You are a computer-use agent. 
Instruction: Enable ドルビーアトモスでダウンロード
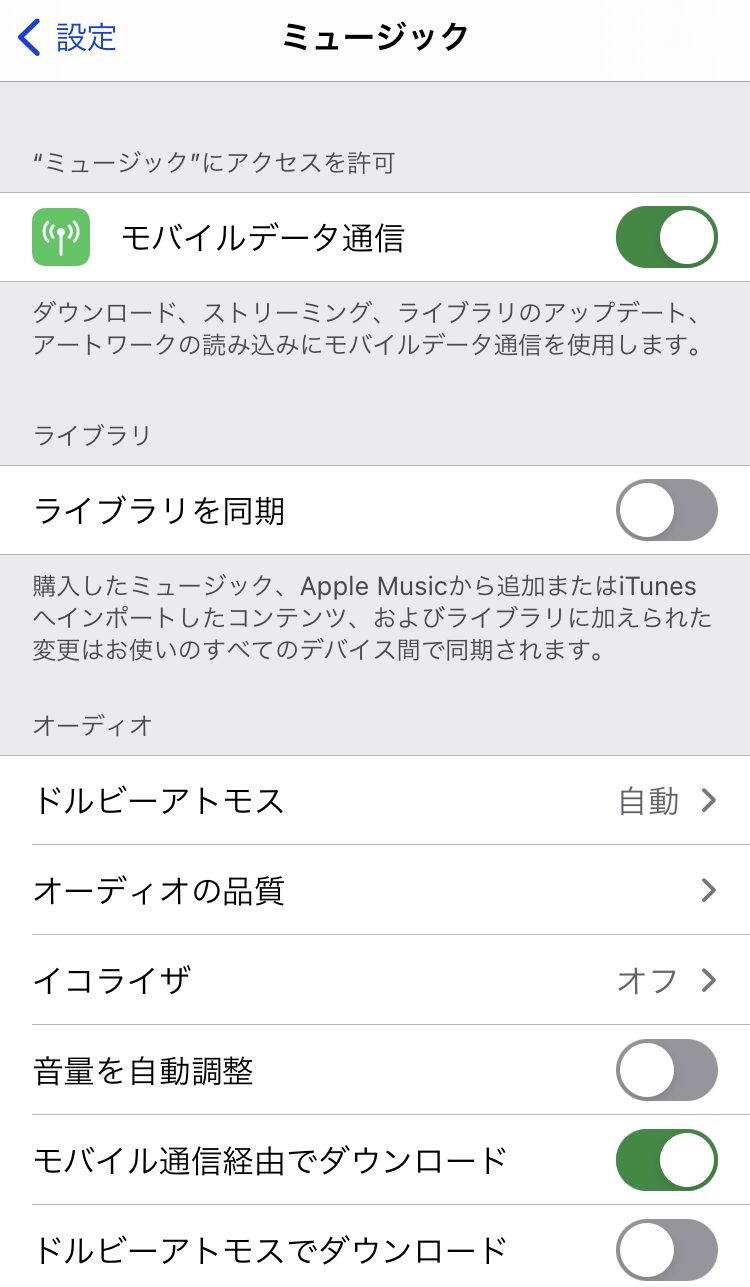(666, 1248)
